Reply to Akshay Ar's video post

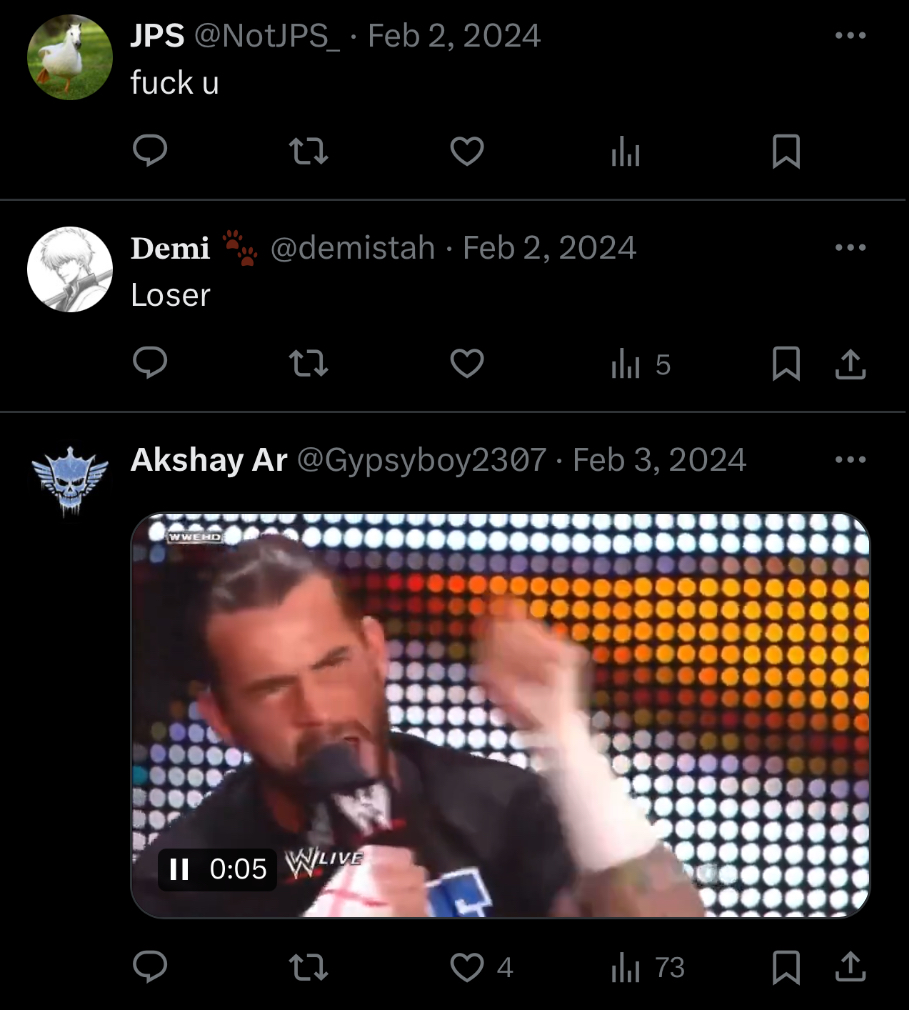tap(150, 966)
